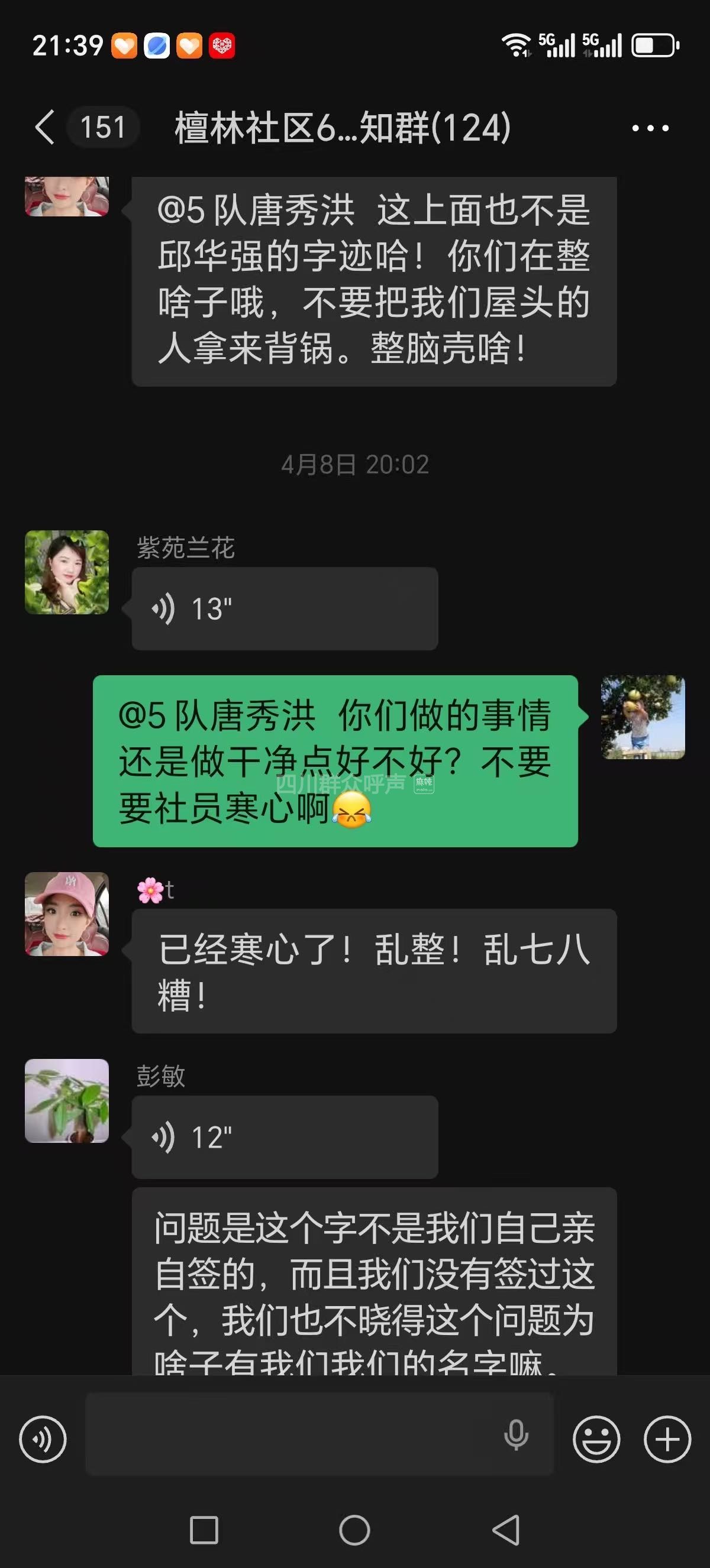This screenshot has width=710, height=1568.
Task: Open recent apps from navigation bar
Action: 204,1530
